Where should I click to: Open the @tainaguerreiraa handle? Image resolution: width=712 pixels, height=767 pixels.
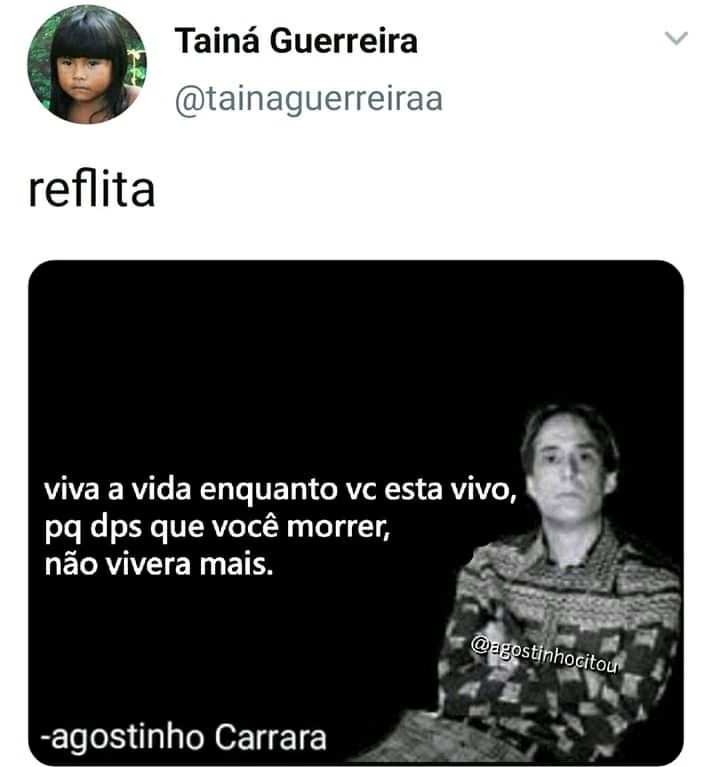308,100
